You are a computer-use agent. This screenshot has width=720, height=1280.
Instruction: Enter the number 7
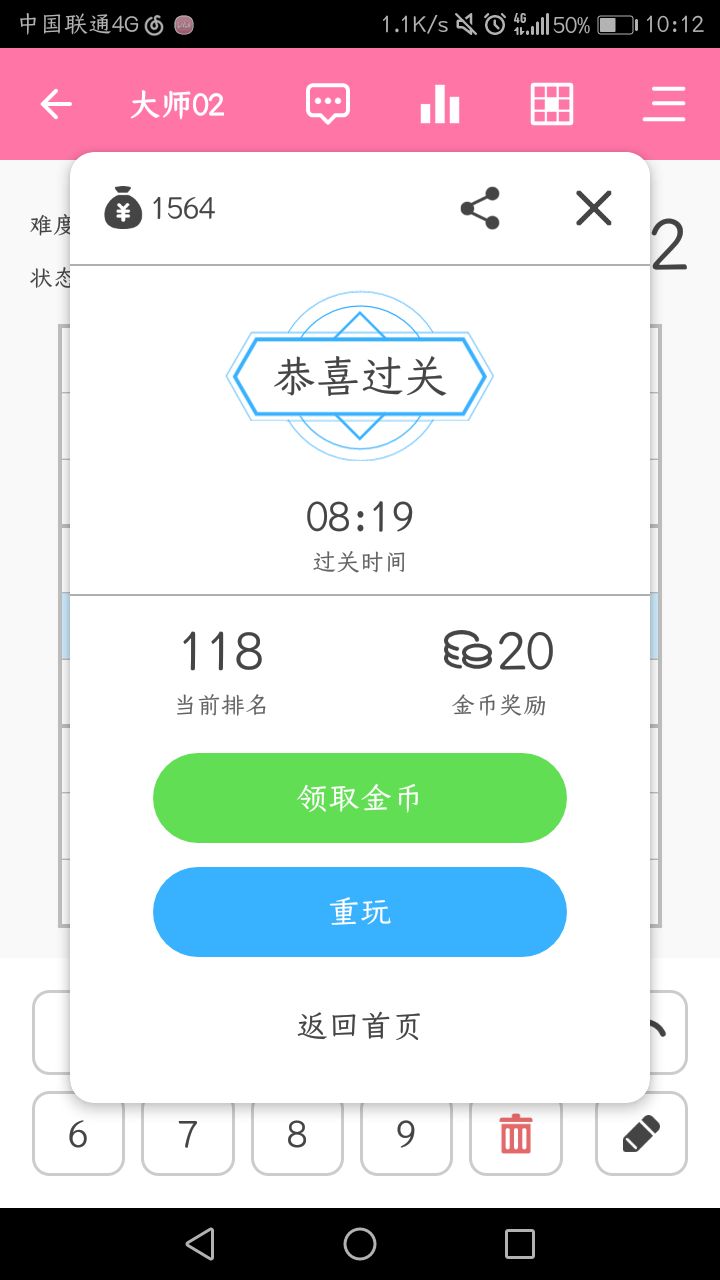187,1133
